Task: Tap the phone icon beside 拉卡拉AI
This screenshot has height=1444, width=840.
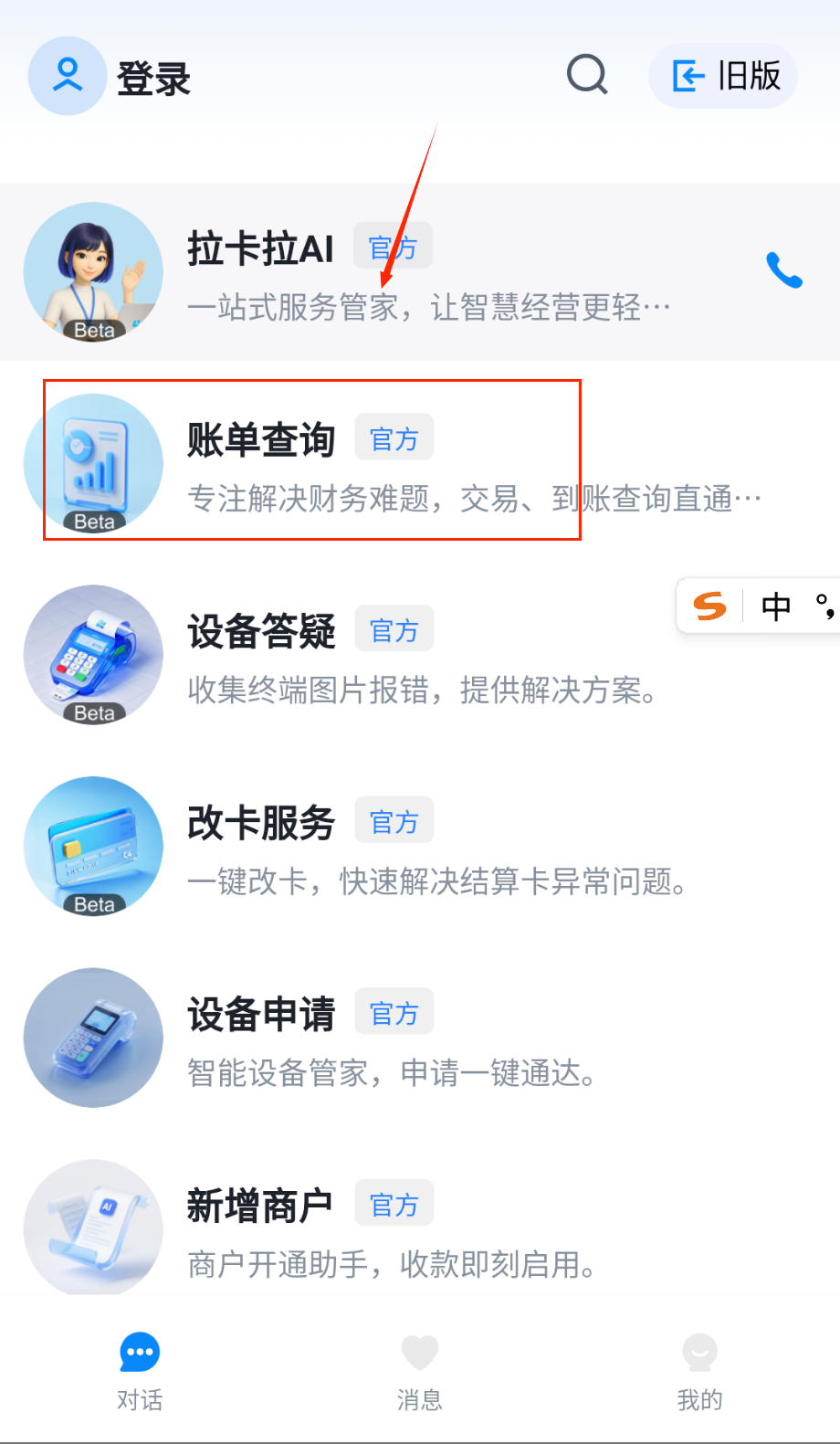Action: click(x=783, y=271)
